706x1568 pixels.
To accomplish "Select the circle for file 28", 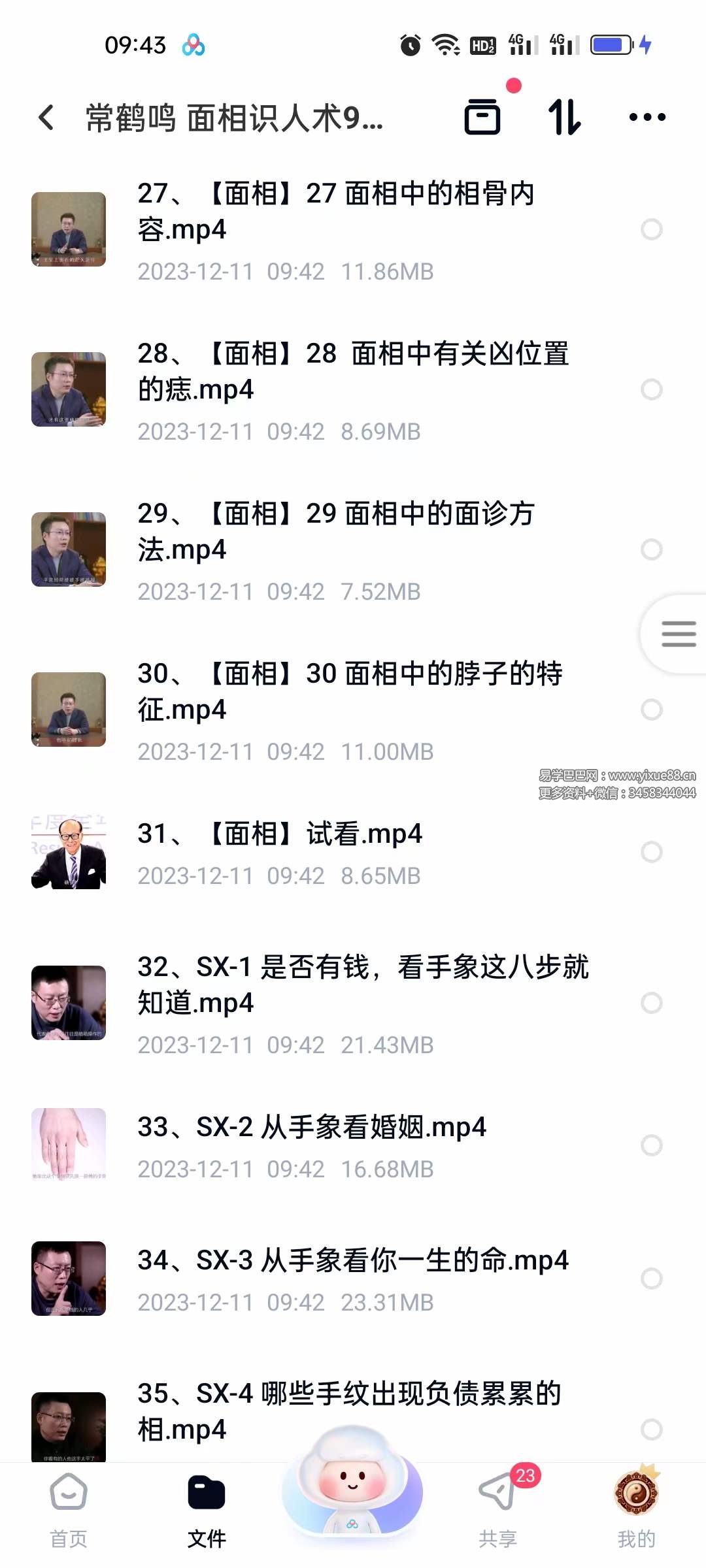I will coord(651,389).
